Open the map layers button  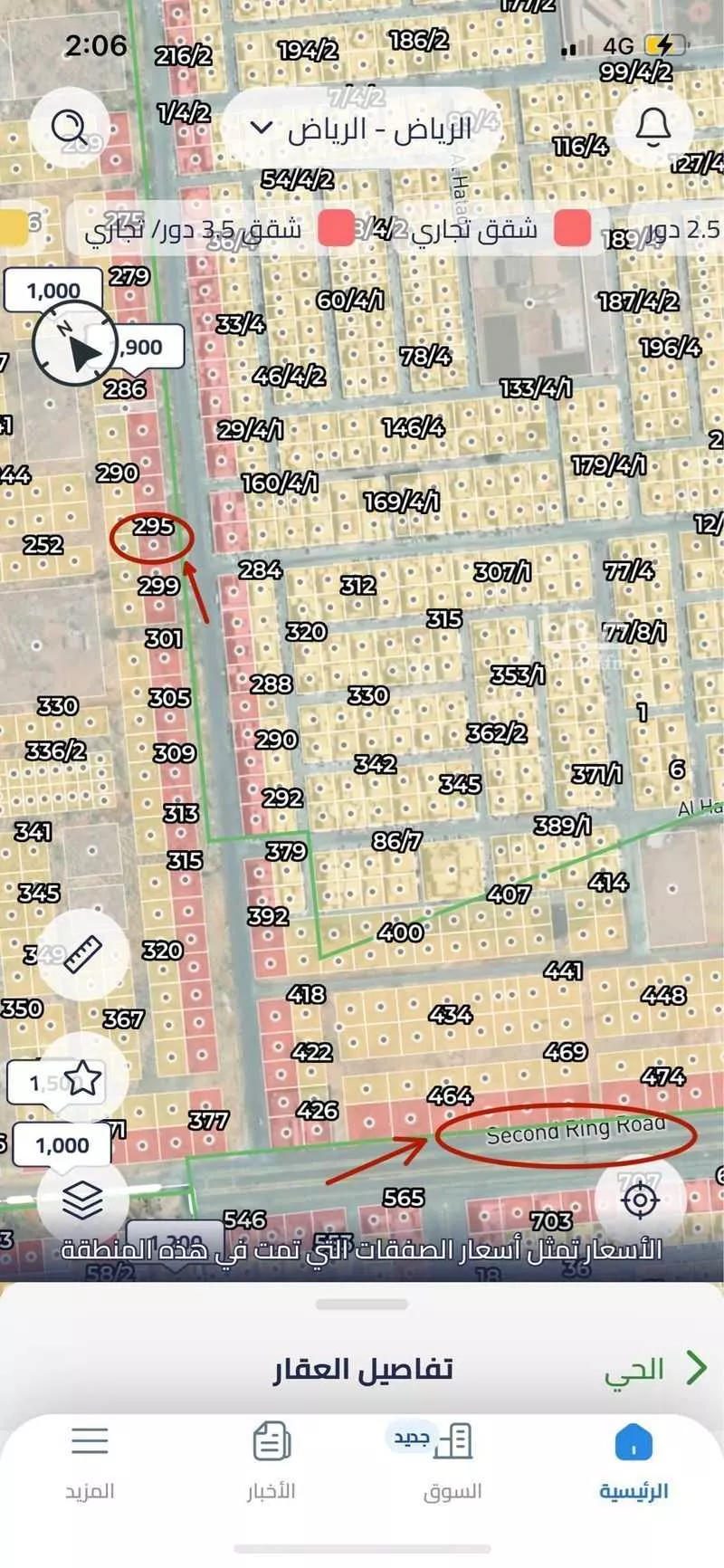point(82,1200)
